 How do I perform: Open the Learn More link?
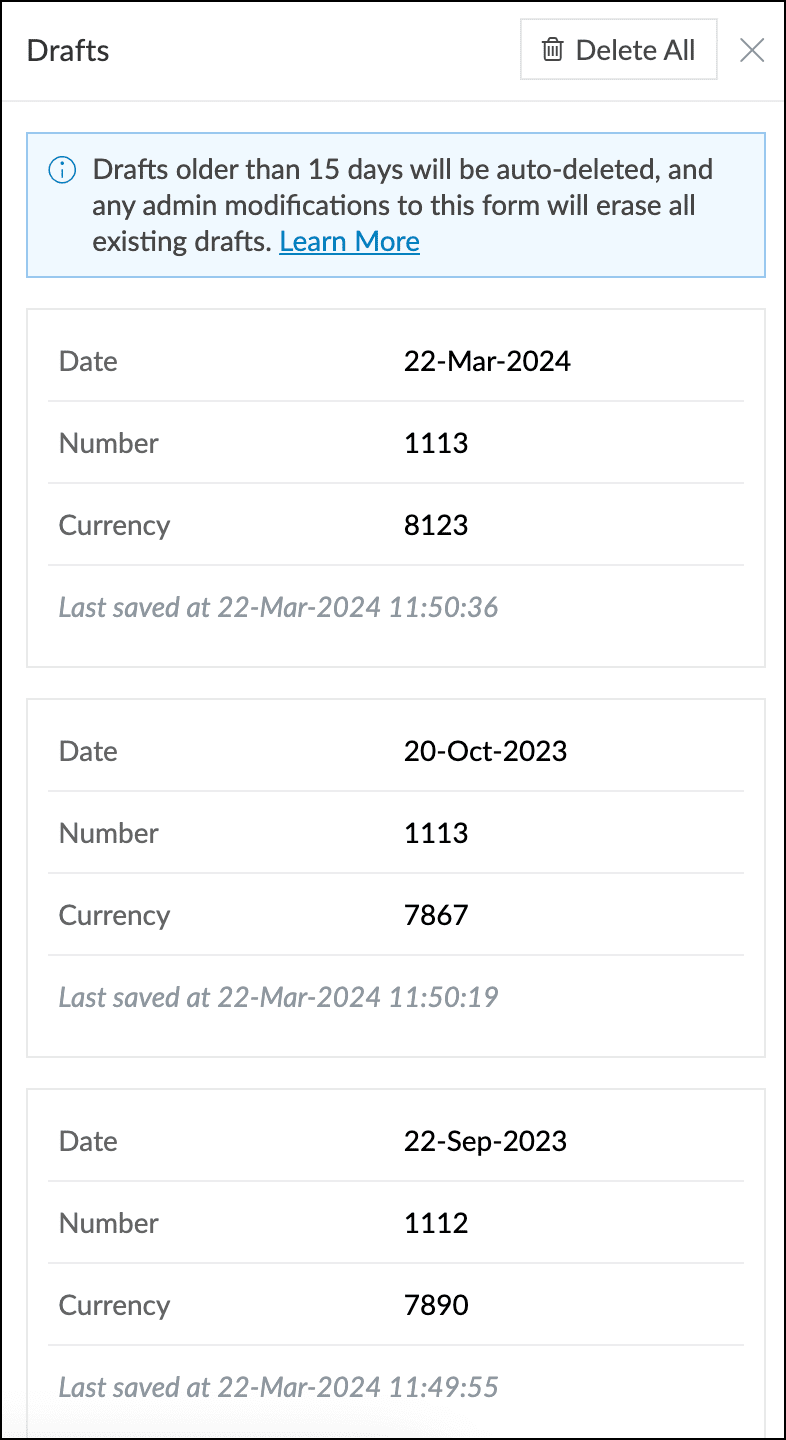tap(349, 241)
